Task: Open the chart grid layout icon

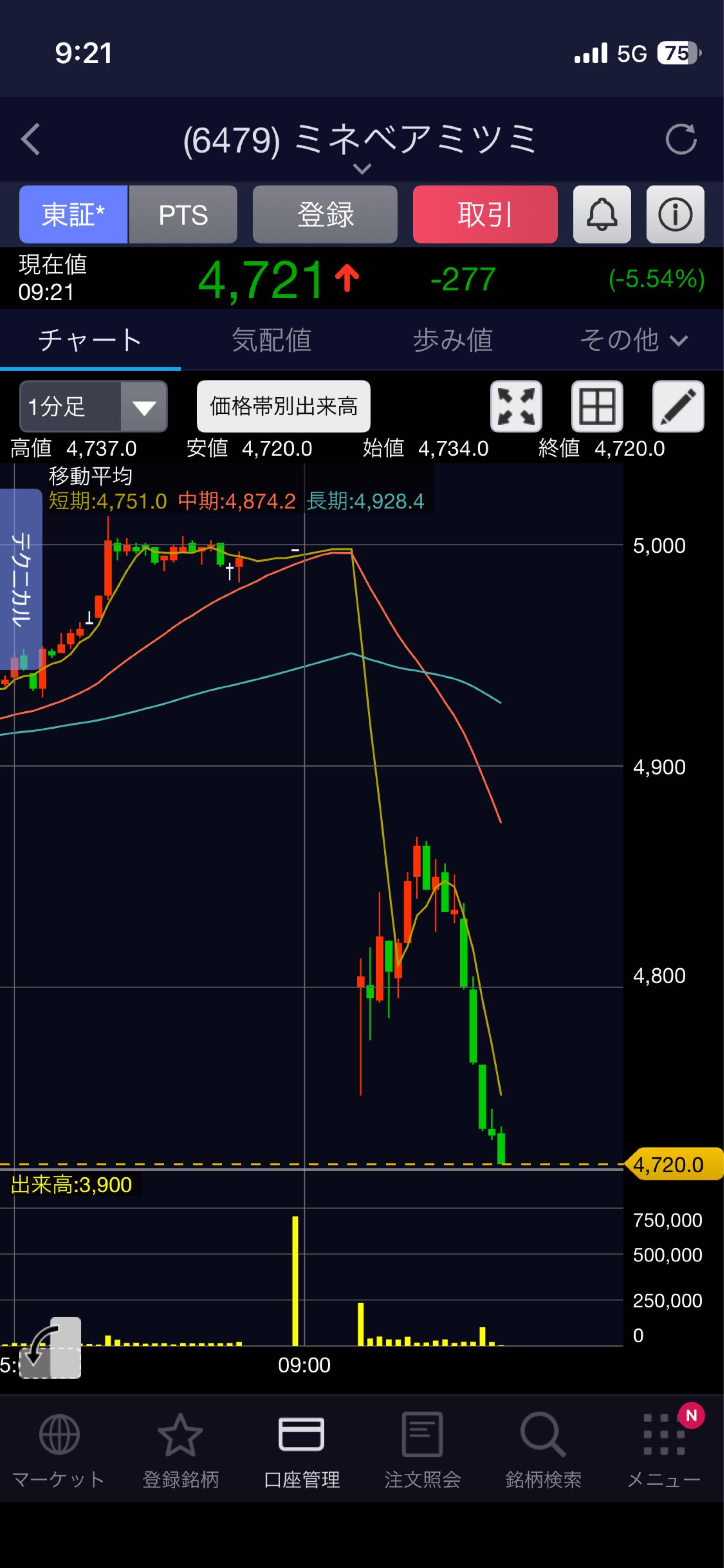Action: click(597, 406)
